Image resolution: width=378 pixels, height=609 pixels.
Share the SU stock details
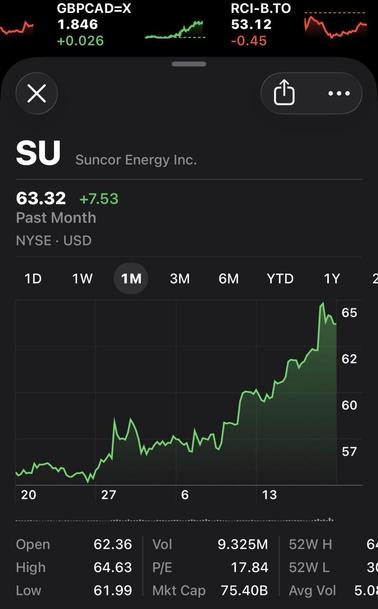pos(284,93)
